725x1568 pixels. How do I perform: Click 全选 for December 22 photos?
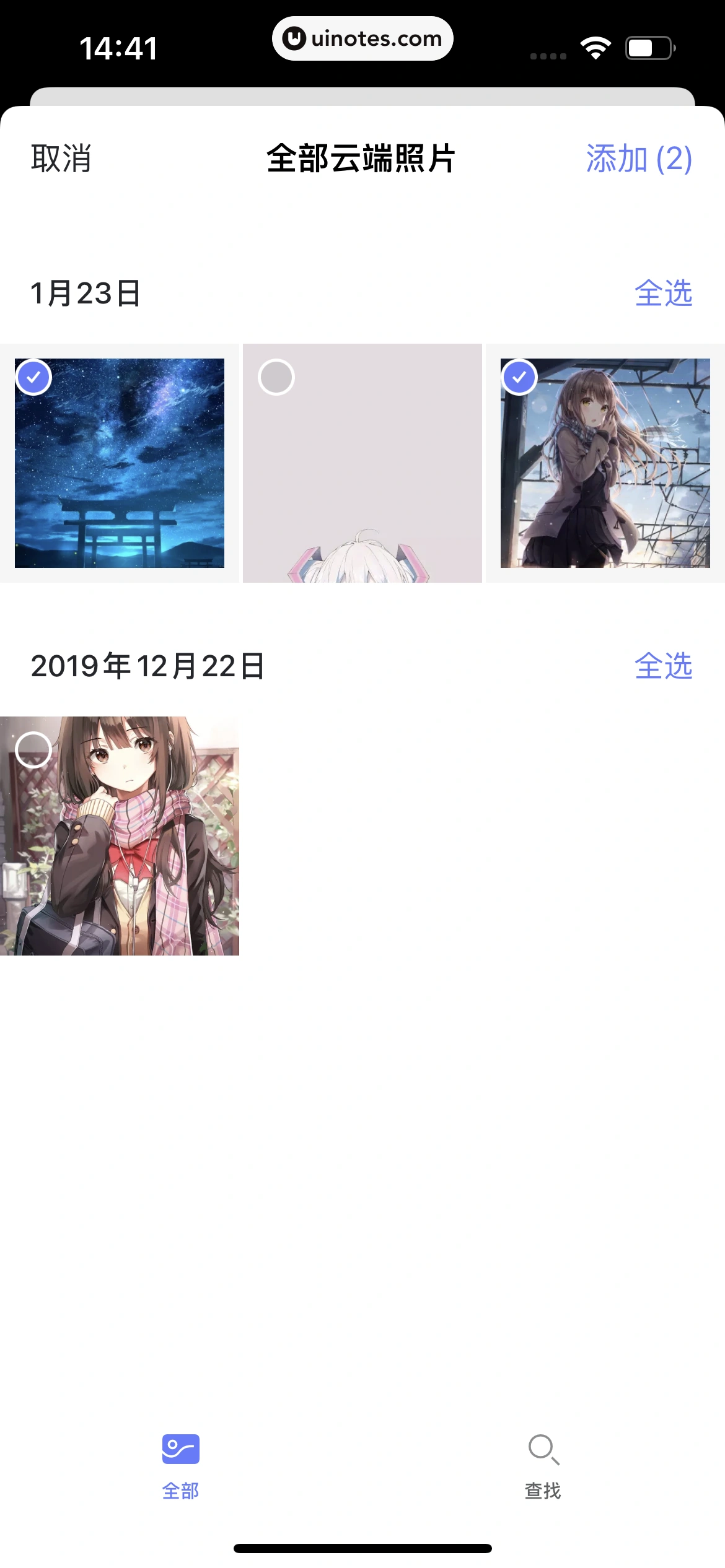point(664,667)
